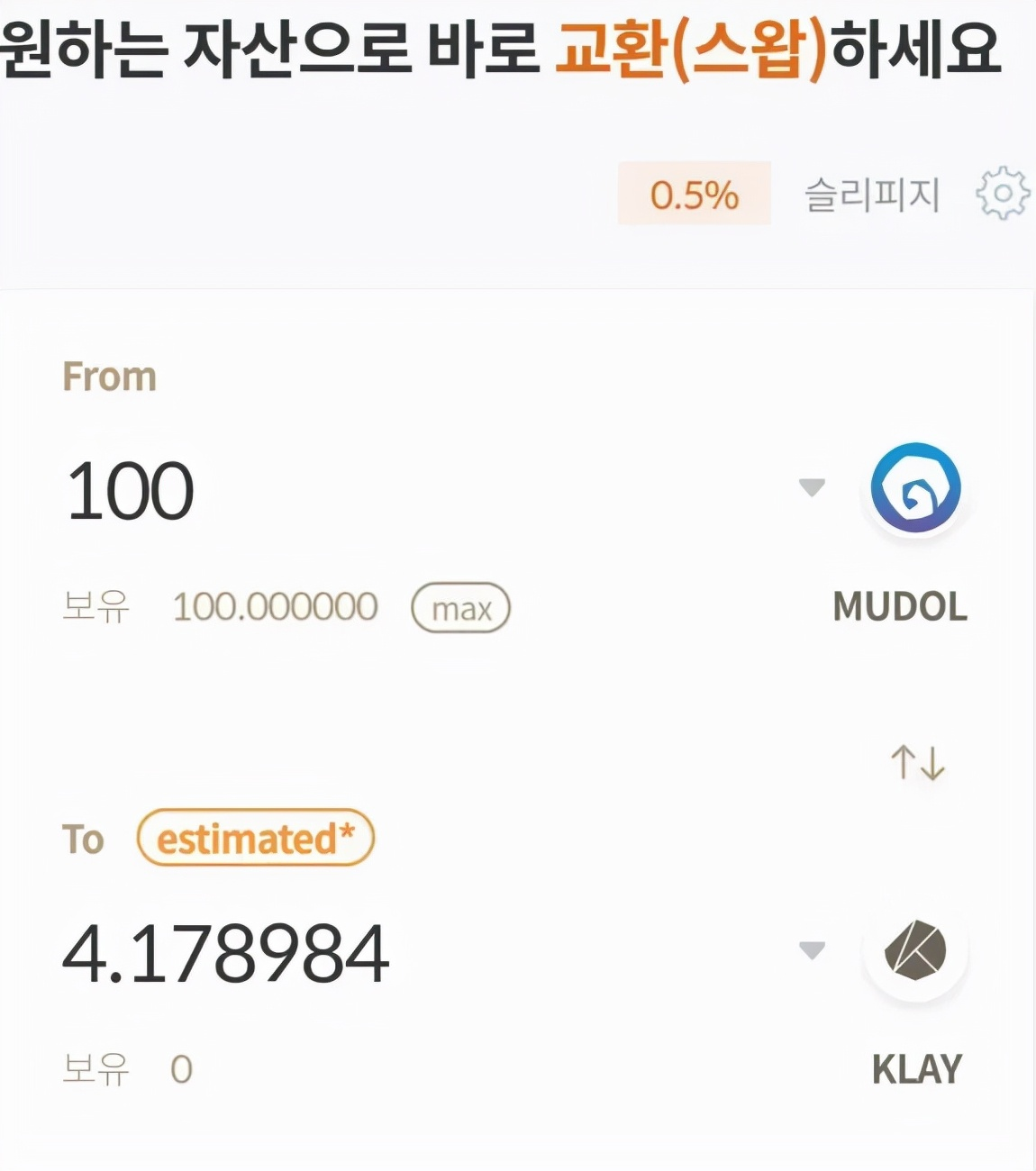Use max MUDOL balance
Screen dimensions: 1036x1171
(x=460, y=608)
